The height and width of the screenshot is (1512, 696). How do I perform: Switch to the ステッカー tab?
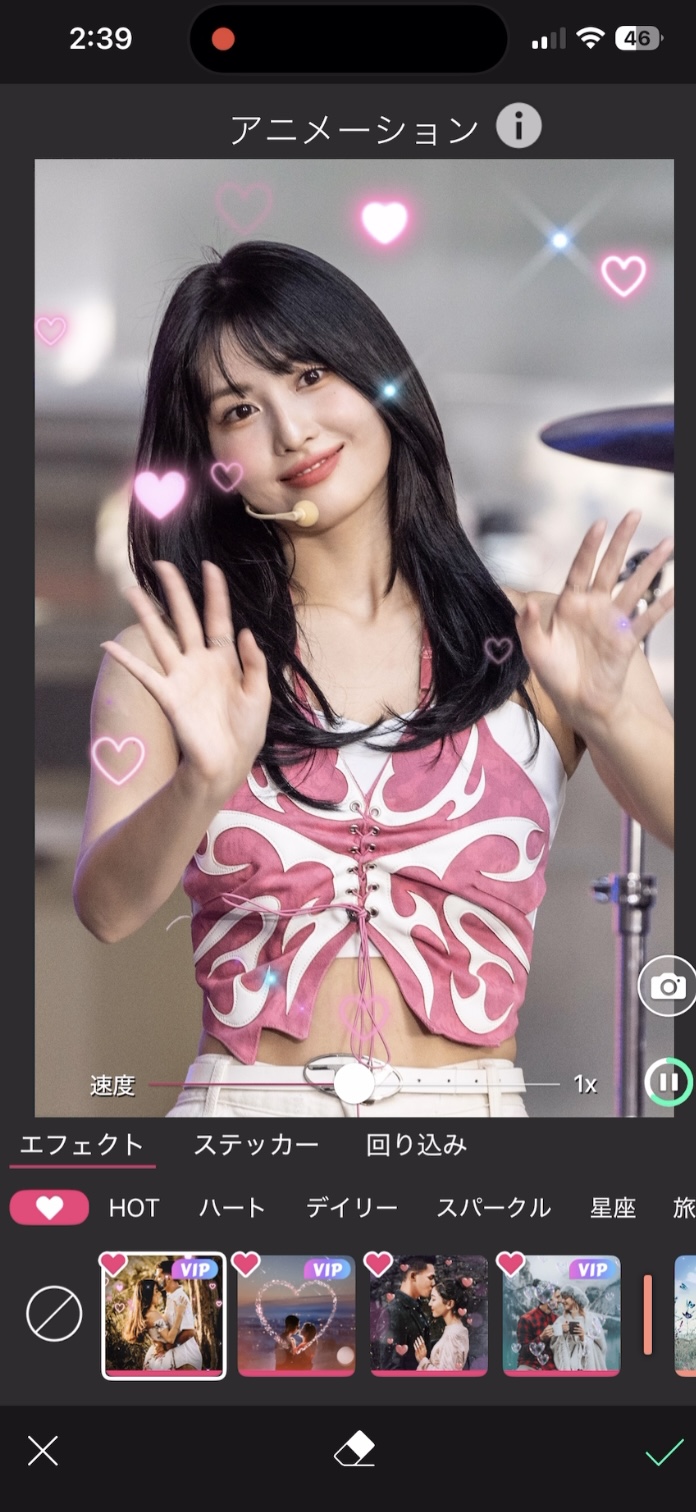coord(256,1145)
